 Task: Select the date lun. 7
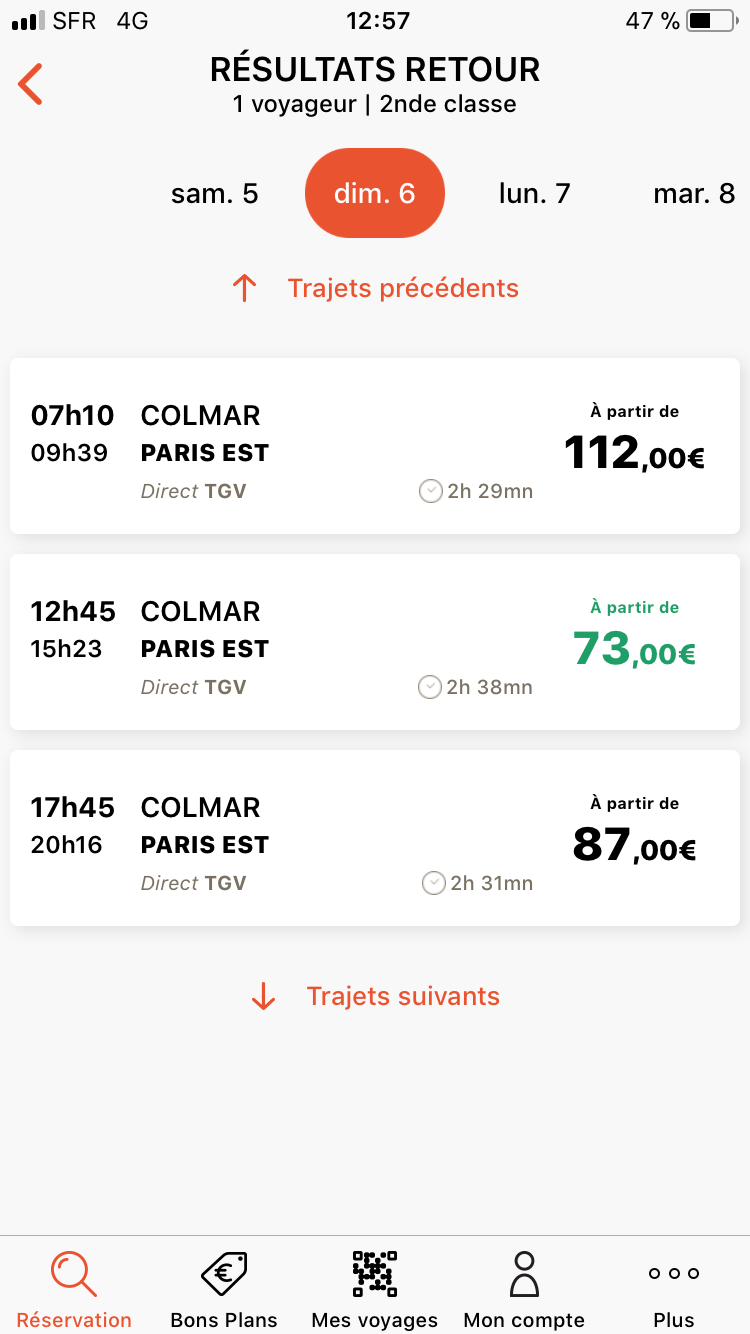pyautogui.click(x=534, y=193)
